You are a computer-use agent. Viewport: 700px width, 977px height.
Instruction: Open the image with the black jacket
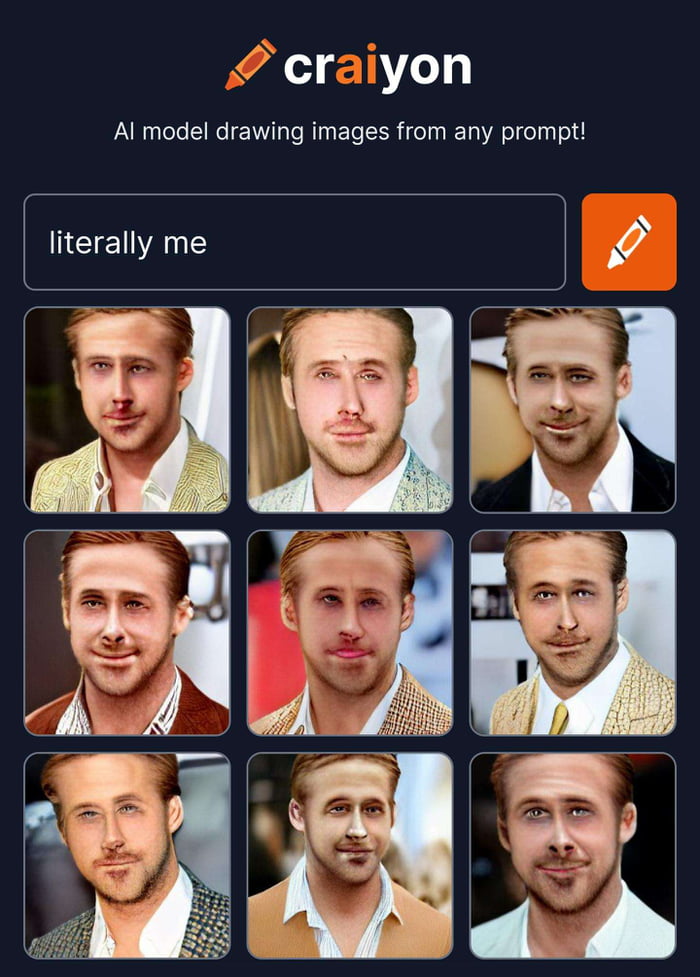click(573, 410)
